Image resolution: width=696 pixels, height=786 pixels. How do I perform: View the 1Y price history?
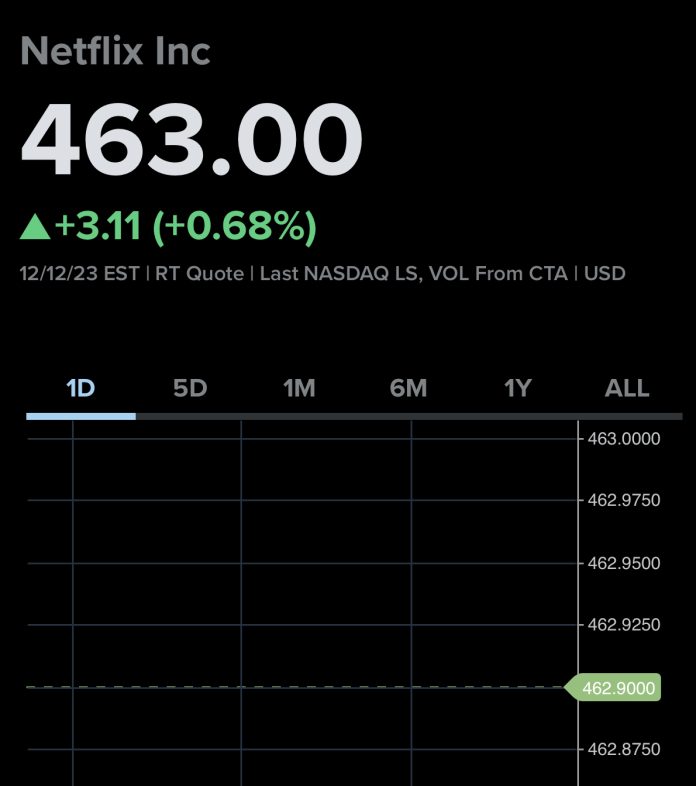point(517,388)
